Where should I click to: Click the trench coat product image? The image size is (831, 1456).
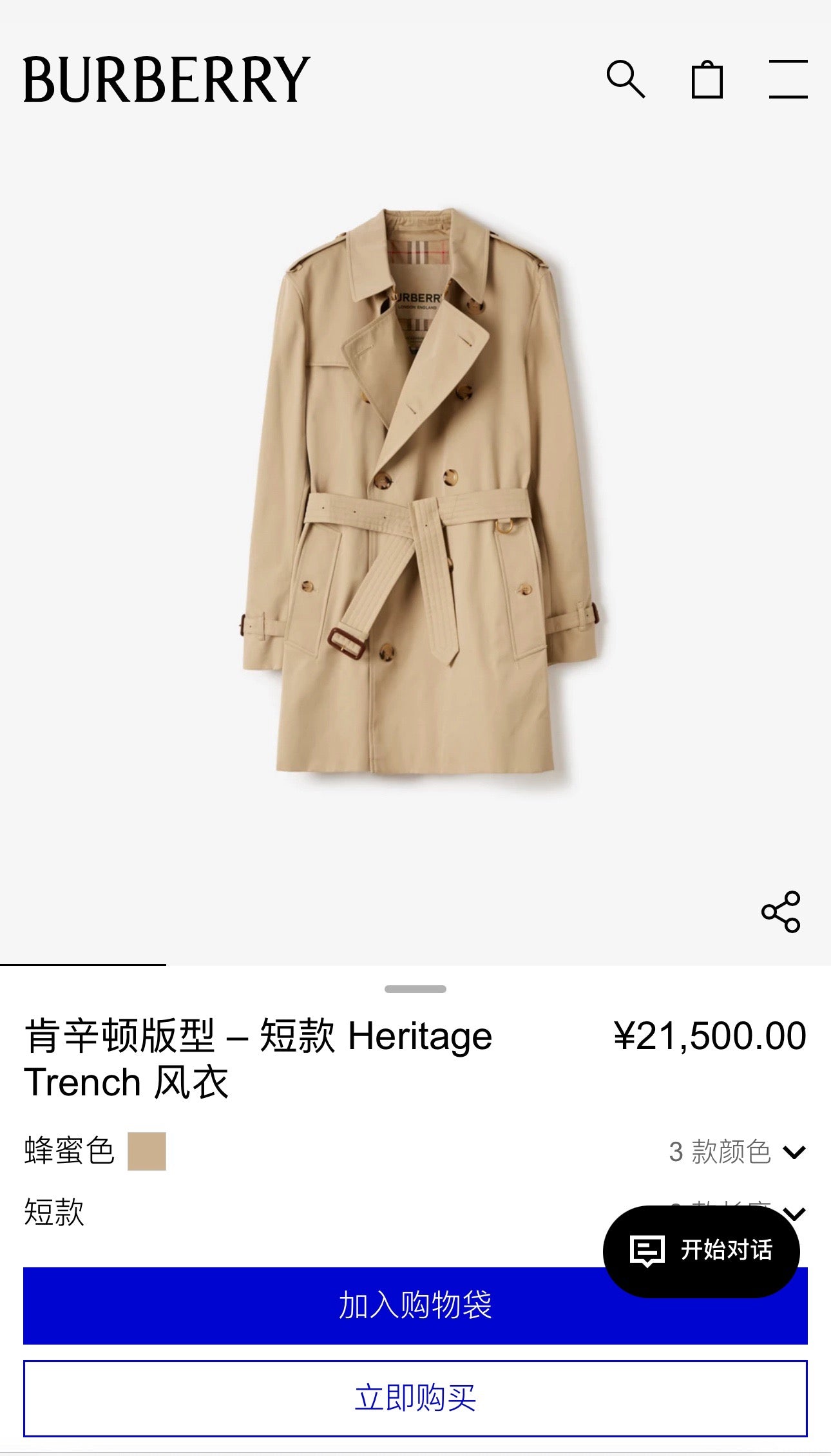pyautogui.click(x=415, y=502)
